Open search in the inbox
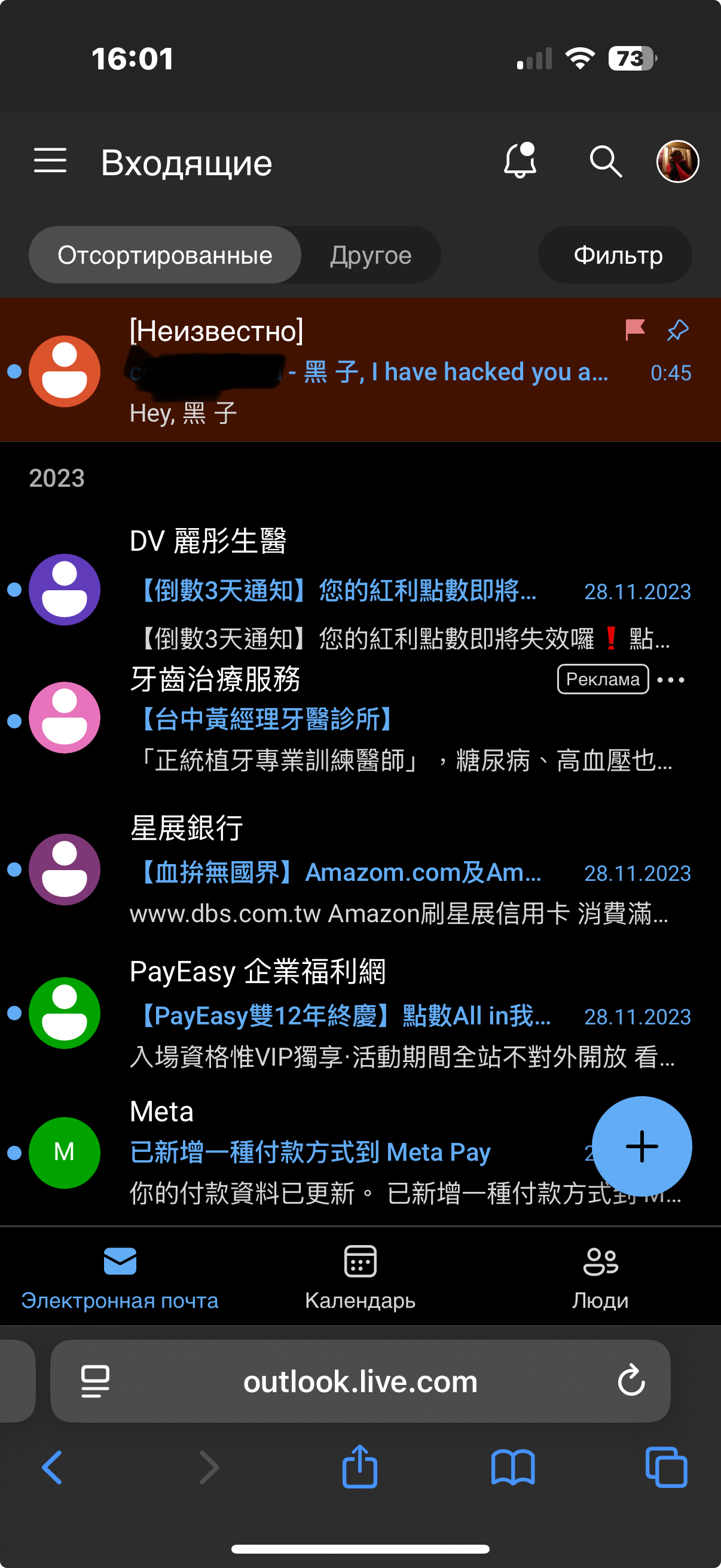Screen dimensions: 721x1568 tap(604, 161)
